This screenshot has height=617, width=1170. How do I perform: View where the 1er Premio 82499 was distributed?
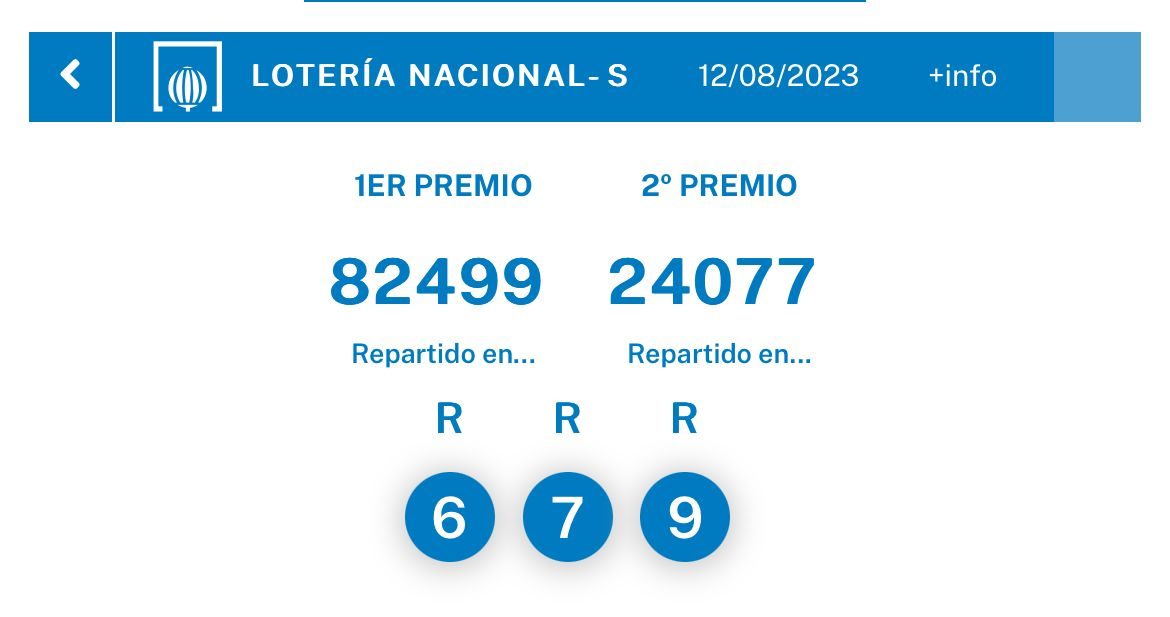(x=443, y=354)
